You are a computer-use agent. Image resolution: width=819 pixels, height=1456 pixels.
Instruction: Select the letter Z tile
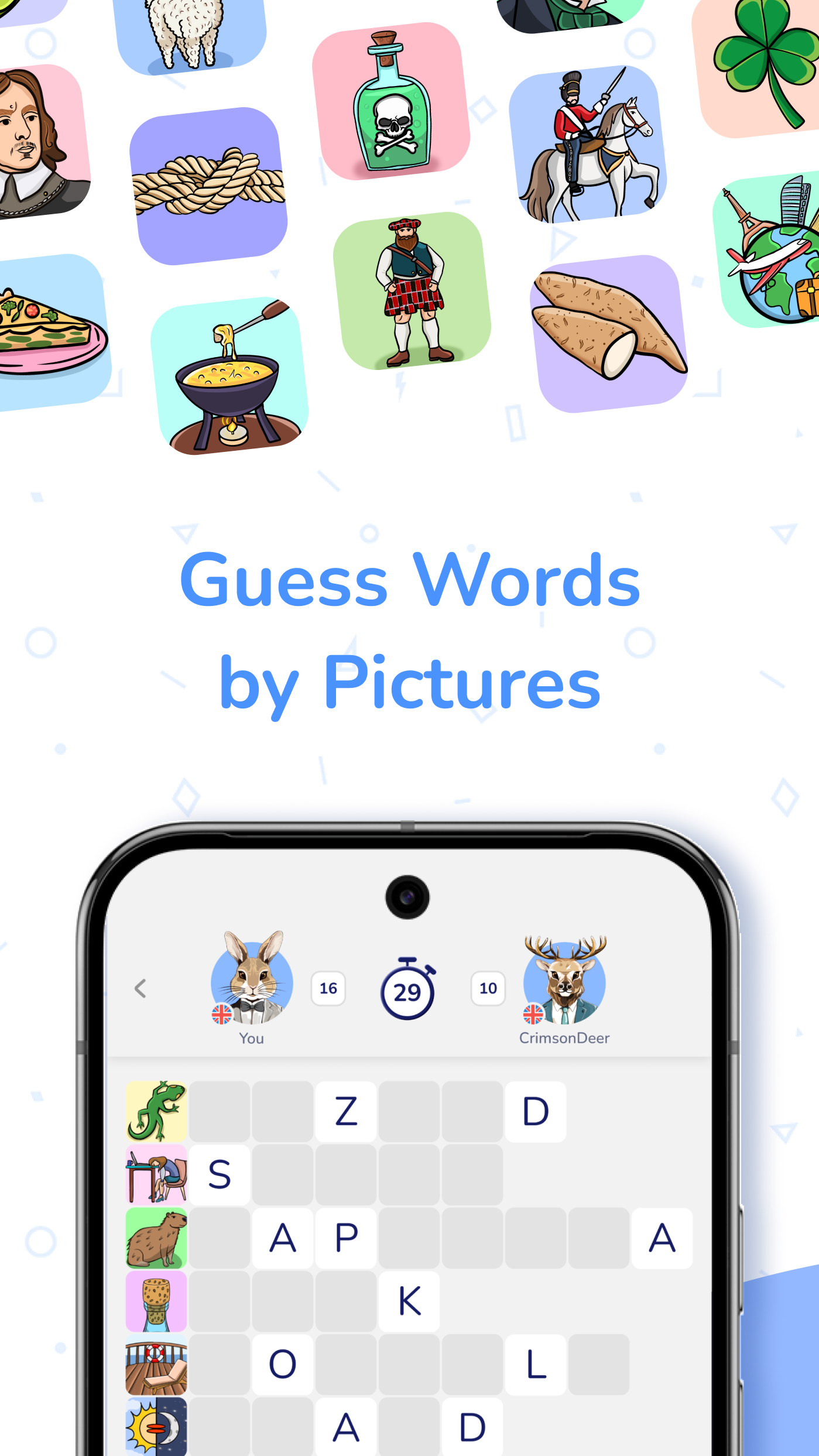click(346, 1111)
